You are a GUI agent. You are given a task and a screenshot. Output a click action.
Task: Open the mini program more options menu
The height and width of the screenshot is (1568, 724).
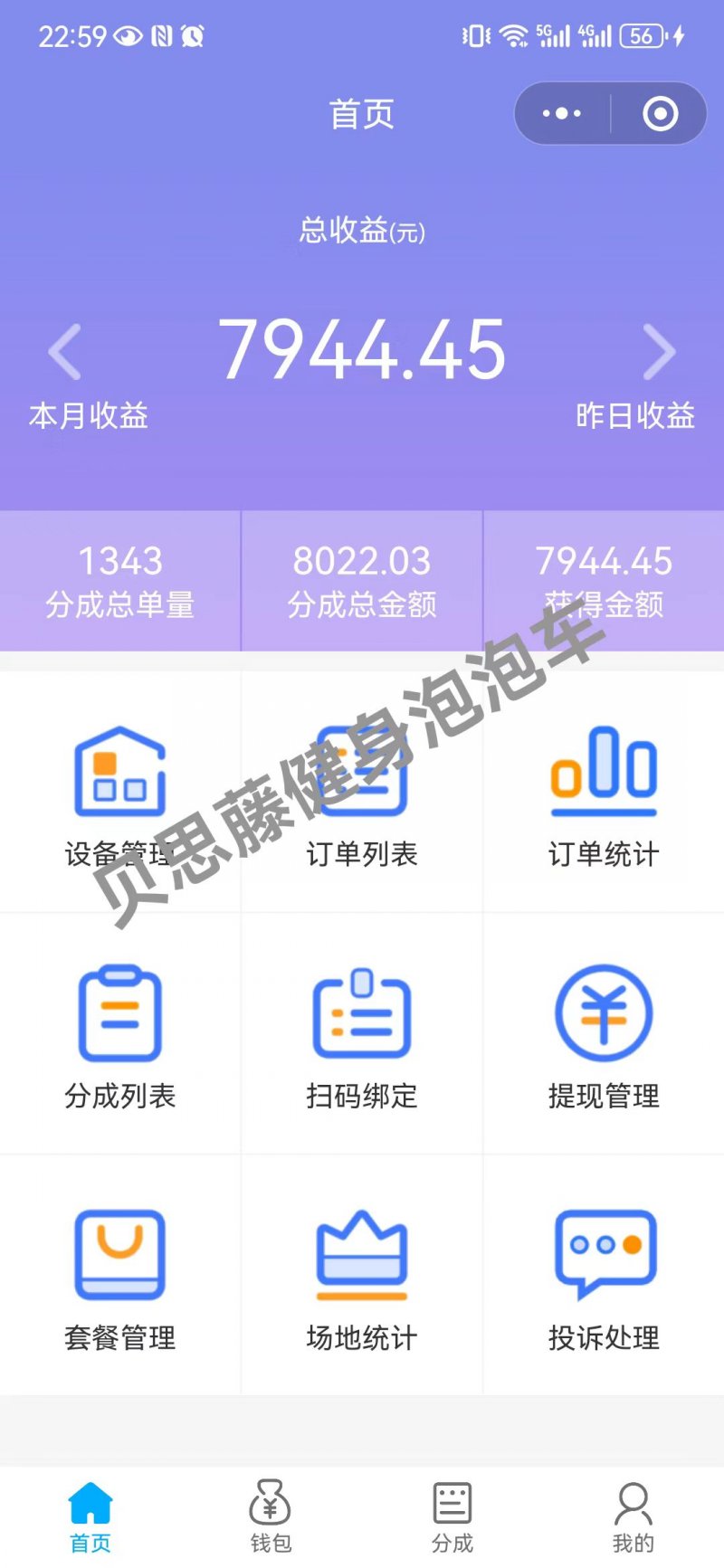pyautogui.click(x=562, y=114)
